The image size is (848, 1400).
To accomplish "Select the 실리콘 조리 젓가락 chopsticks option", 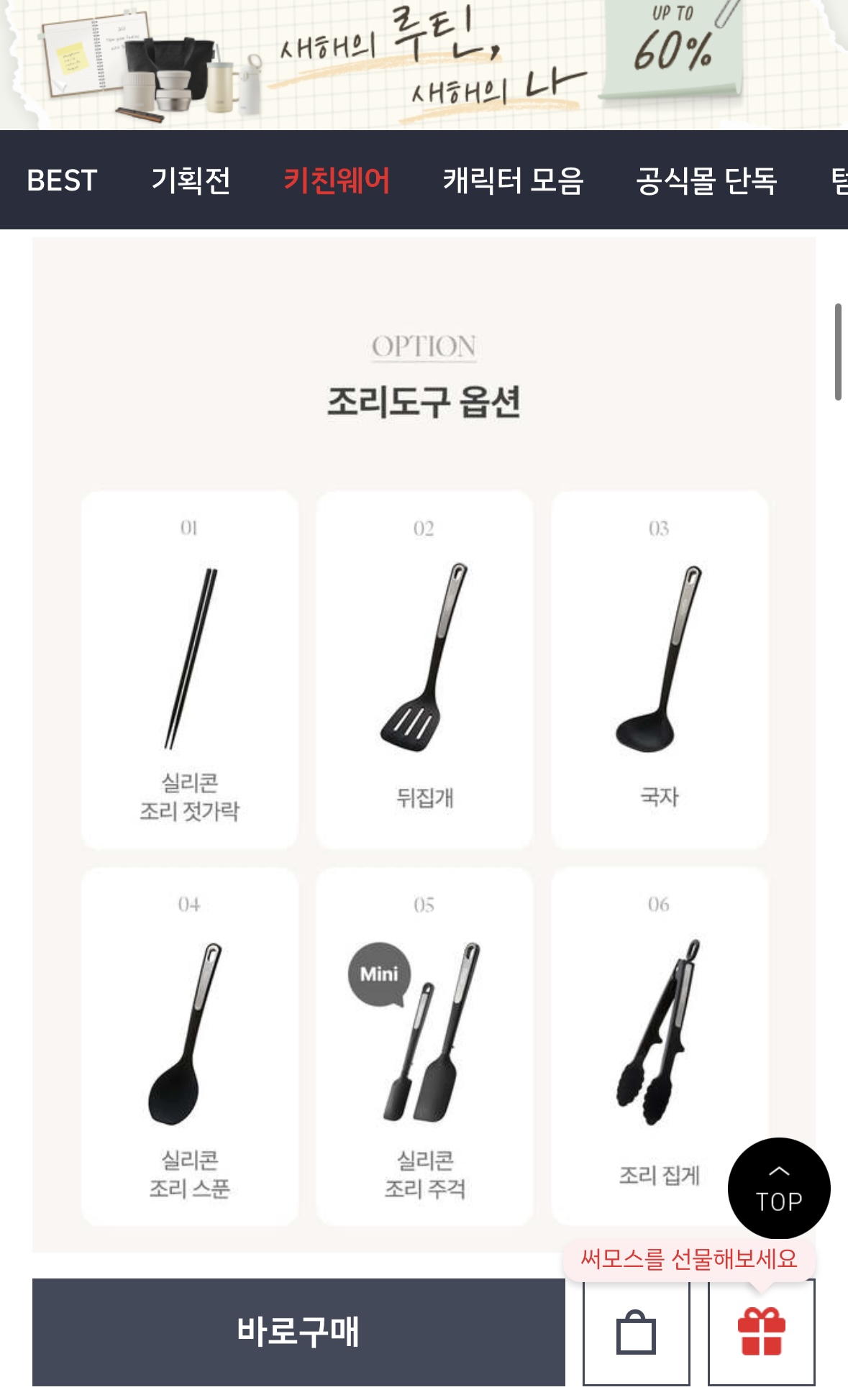I will (190, 676).
